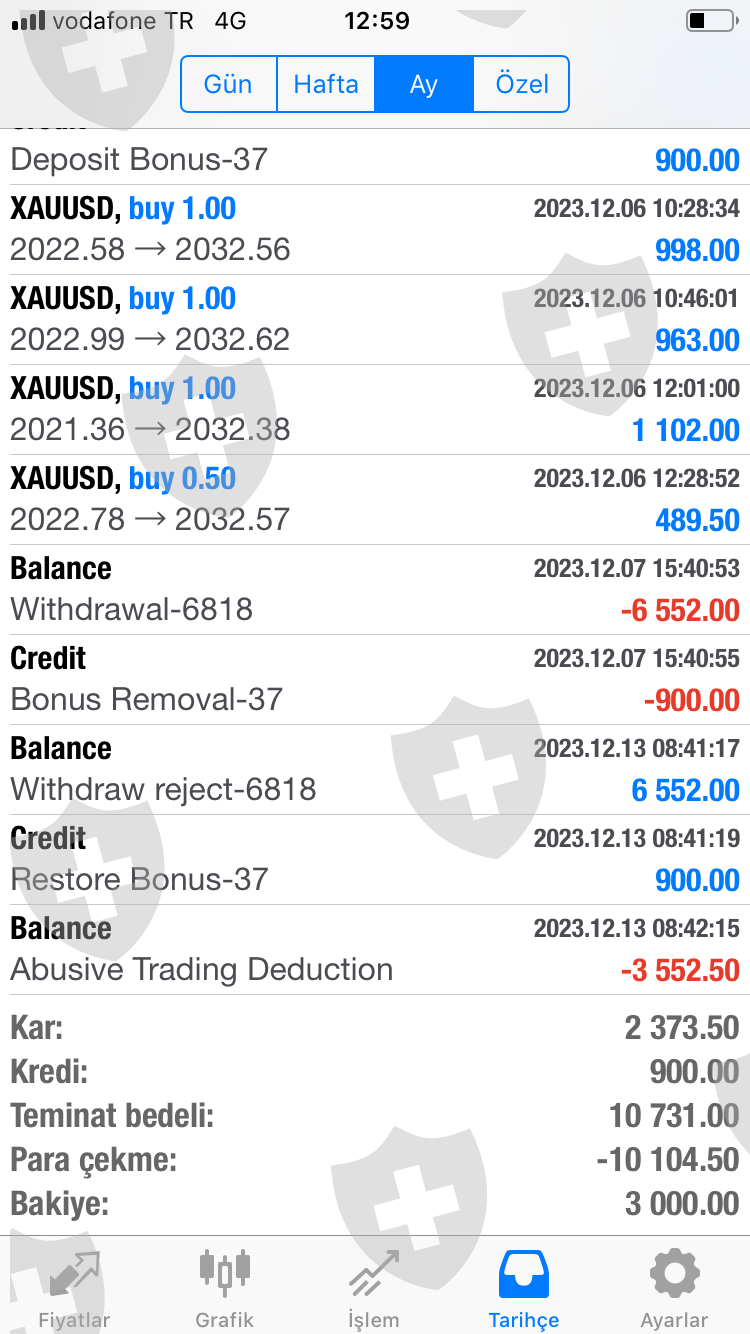Switch to the Gün period filter

click(x=228, y=84)
